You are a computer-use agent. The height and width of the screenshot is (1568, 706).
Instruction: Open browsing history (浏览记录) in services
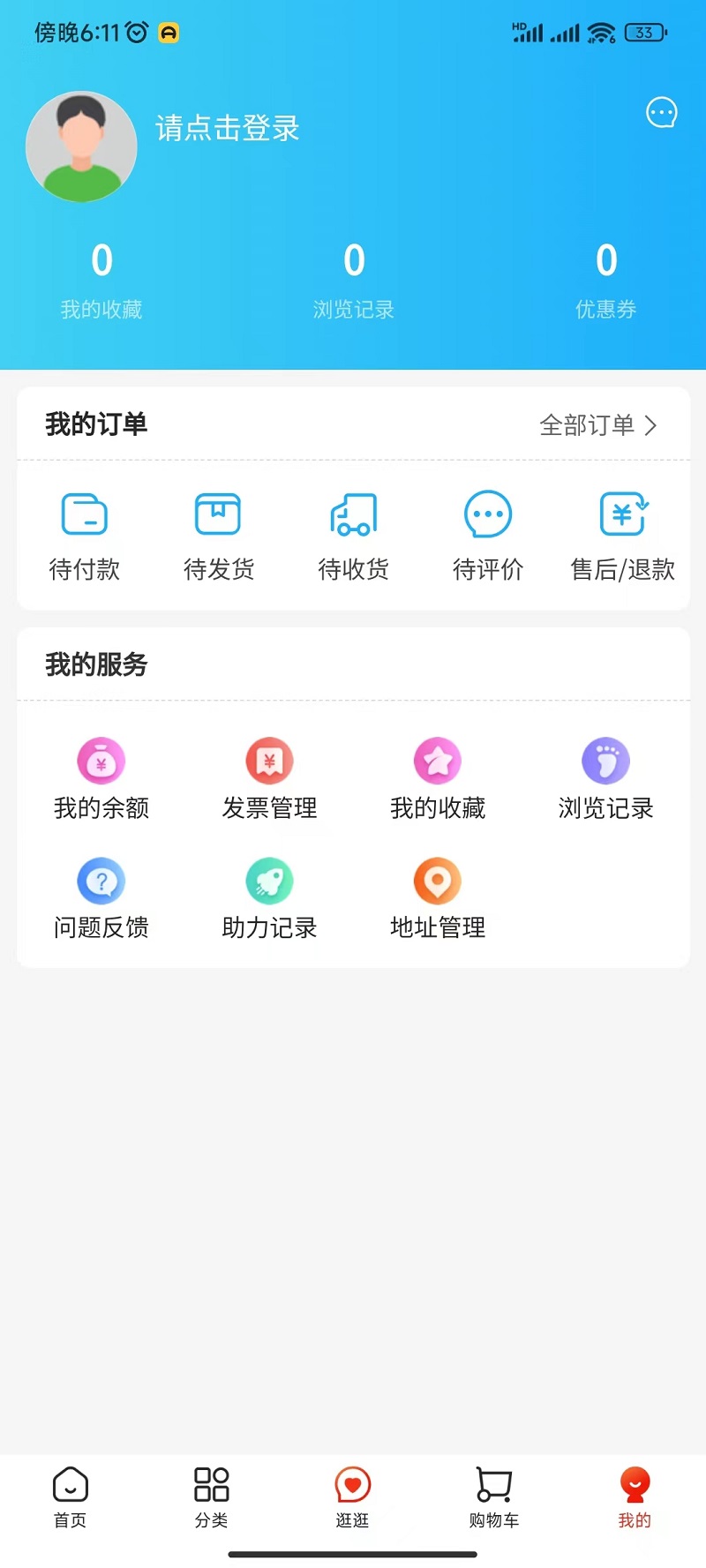tap(605, 776)
